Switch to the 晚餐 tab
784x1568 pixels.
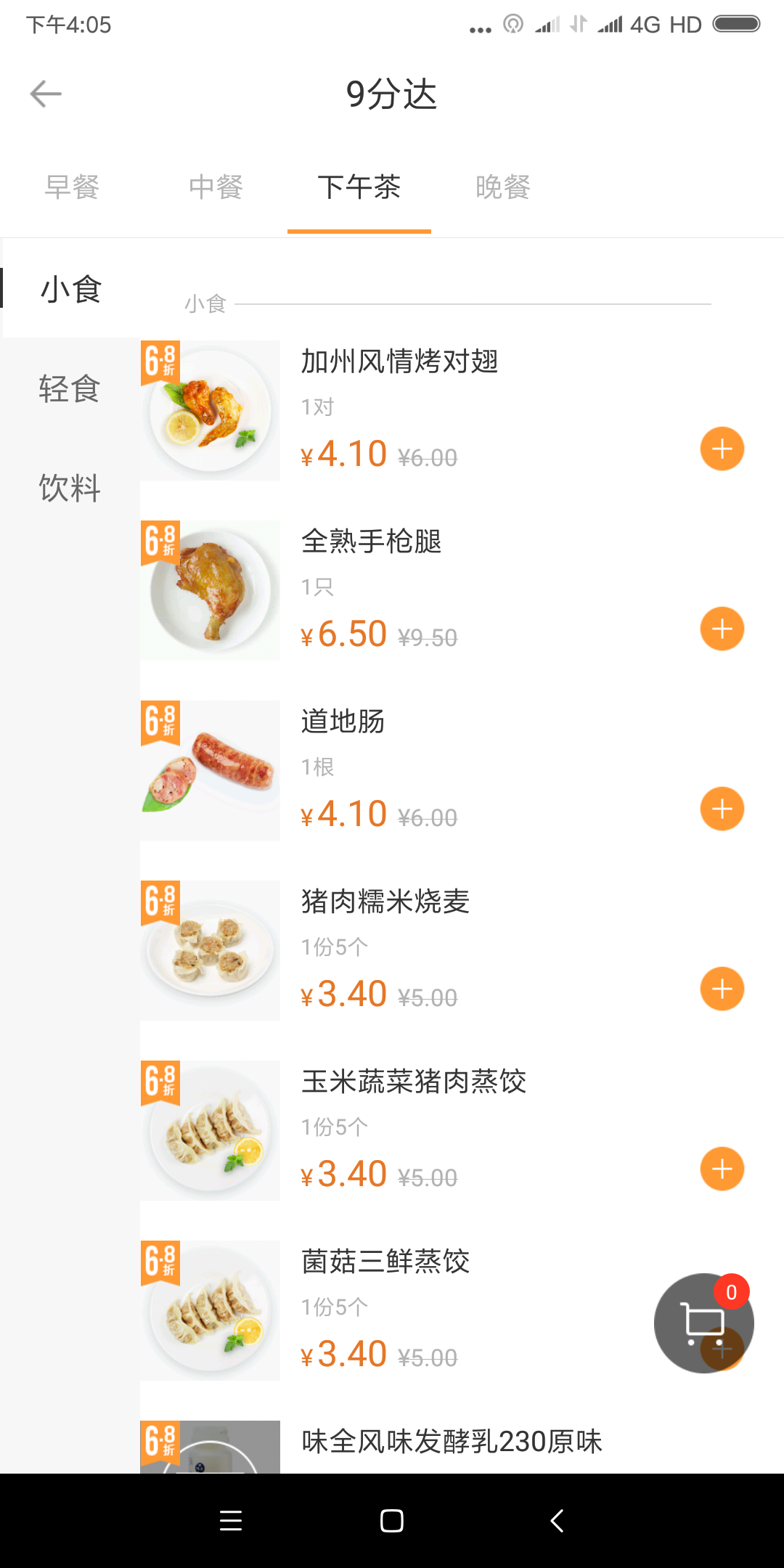(x=503, y=187)
